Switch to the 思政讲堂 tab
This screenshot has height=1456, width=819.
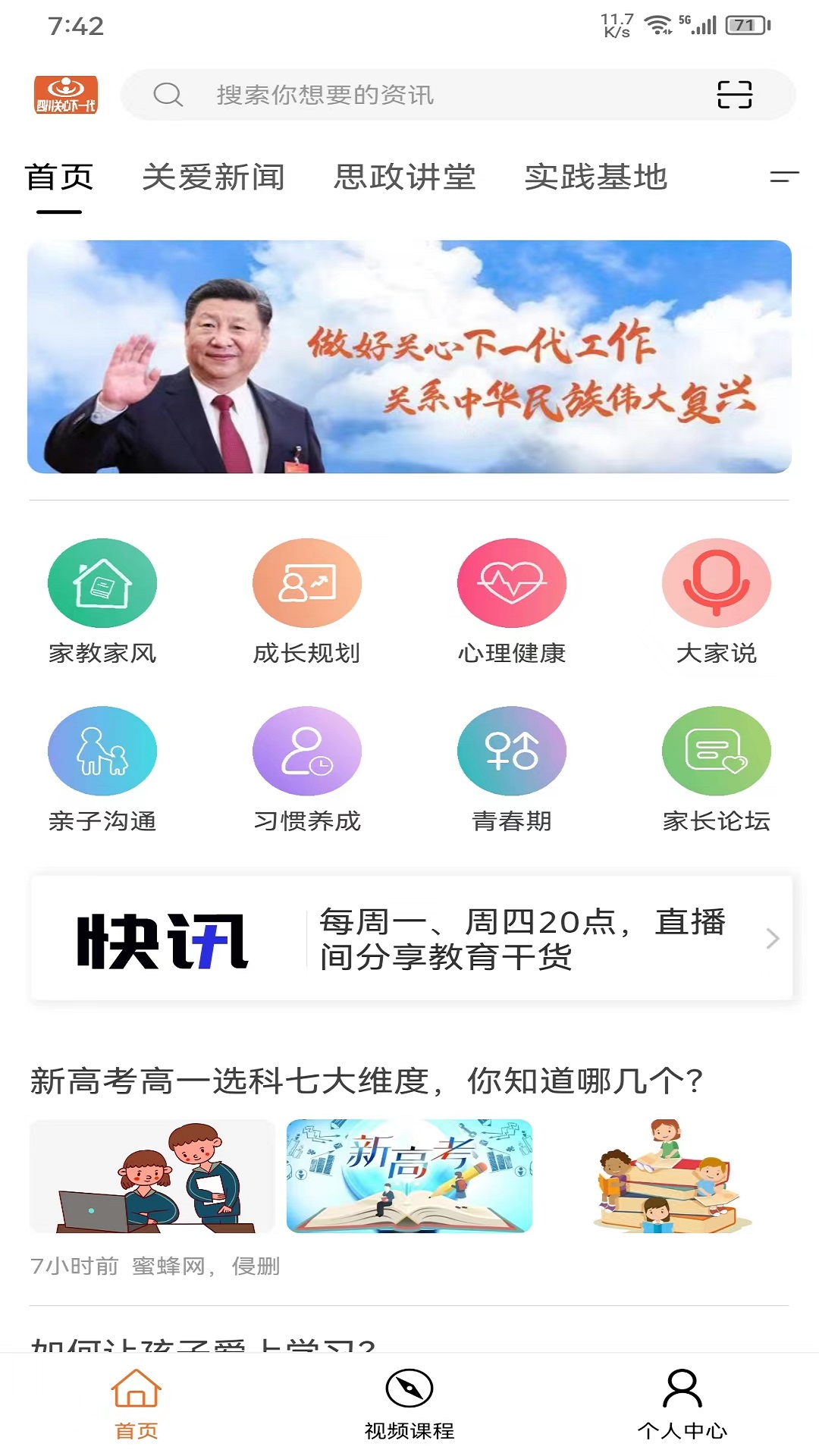click(x=404, y=177)
